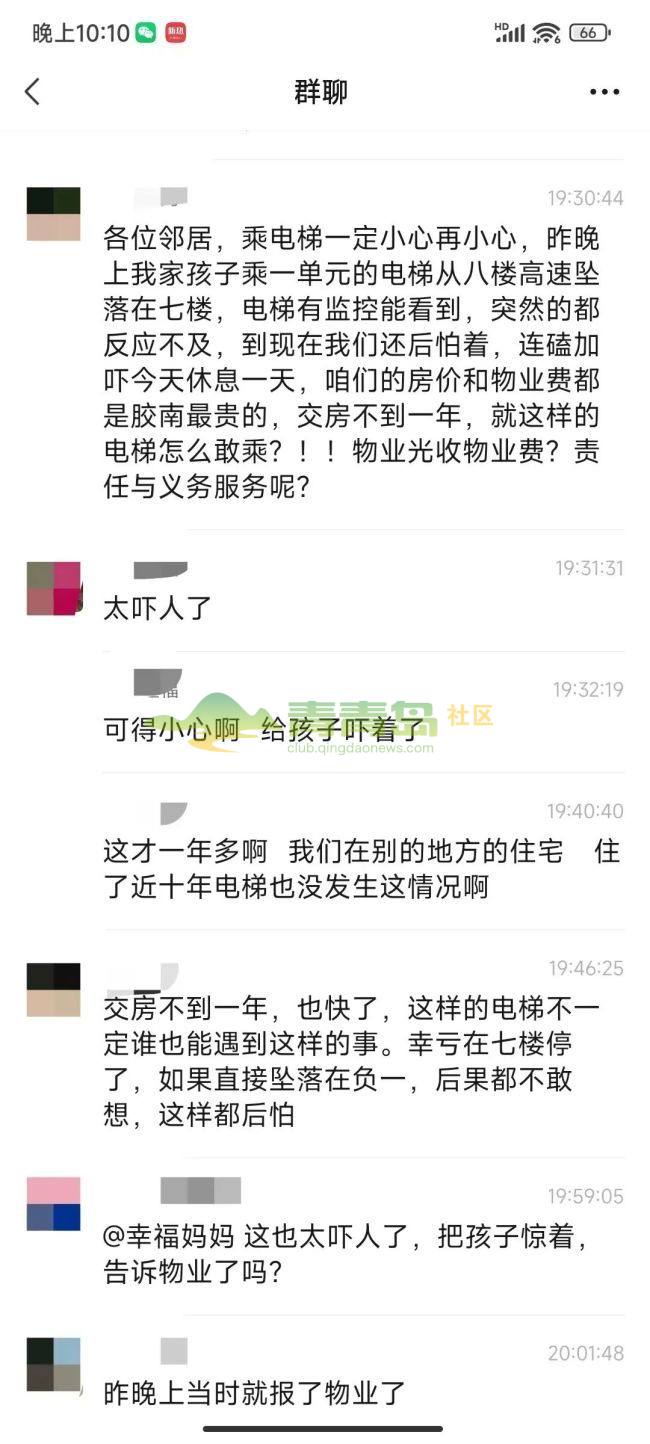This screenshot has height=1444, width=650.
Task: Go back from the group chat
Action: point(32,92)
